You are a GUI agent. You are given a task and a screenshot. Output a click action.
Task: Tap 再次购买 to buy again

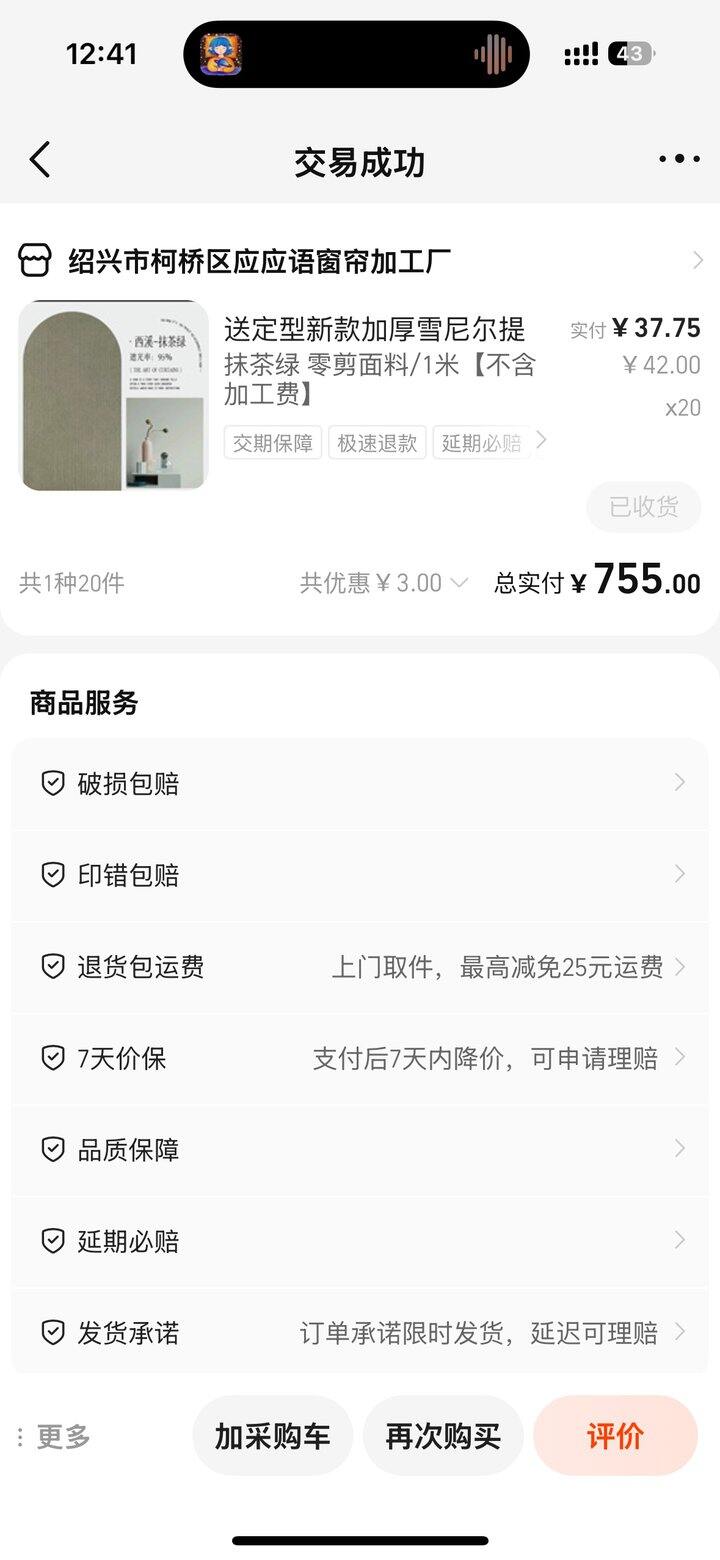point(443,1435)
